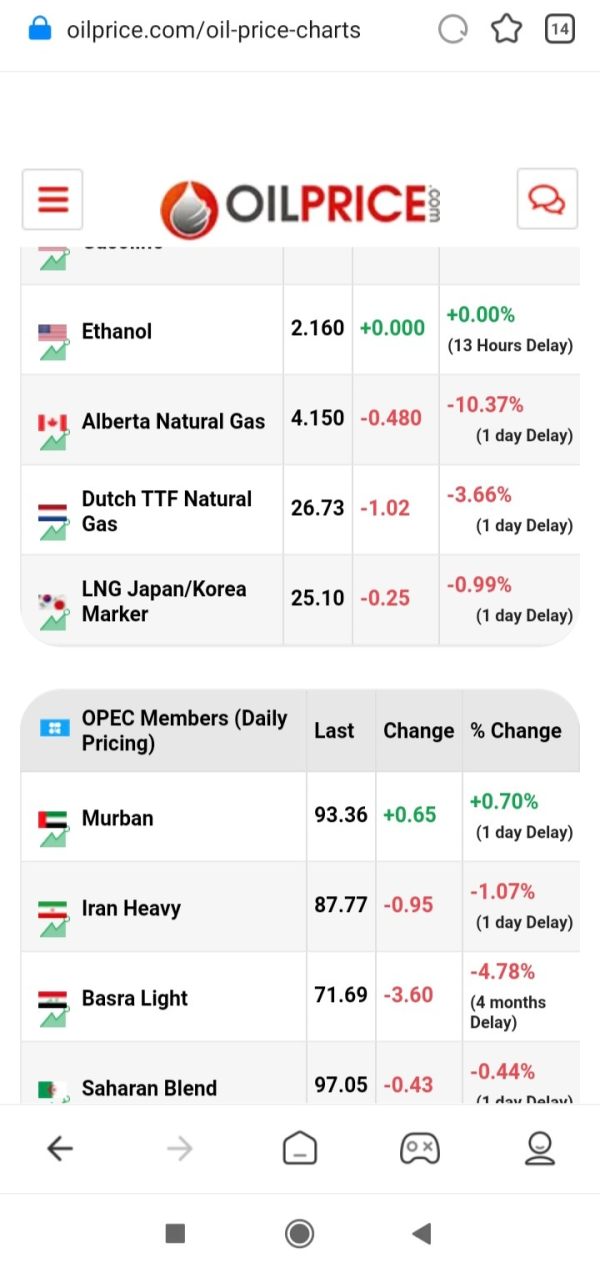Viewport: 600px width, 1273px height.
Task: Open the browser games icon
Action: (419, 1149)
